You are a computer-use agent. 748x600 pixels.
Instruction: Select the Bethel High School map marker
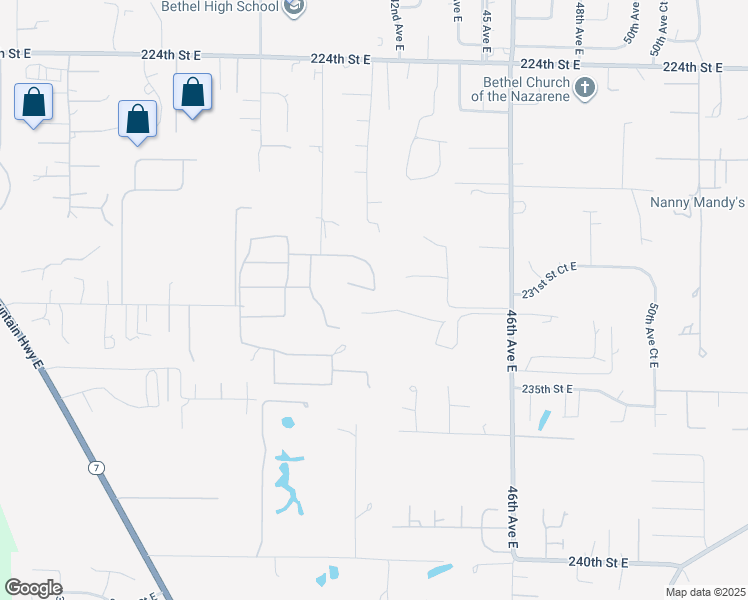[294, 9]
